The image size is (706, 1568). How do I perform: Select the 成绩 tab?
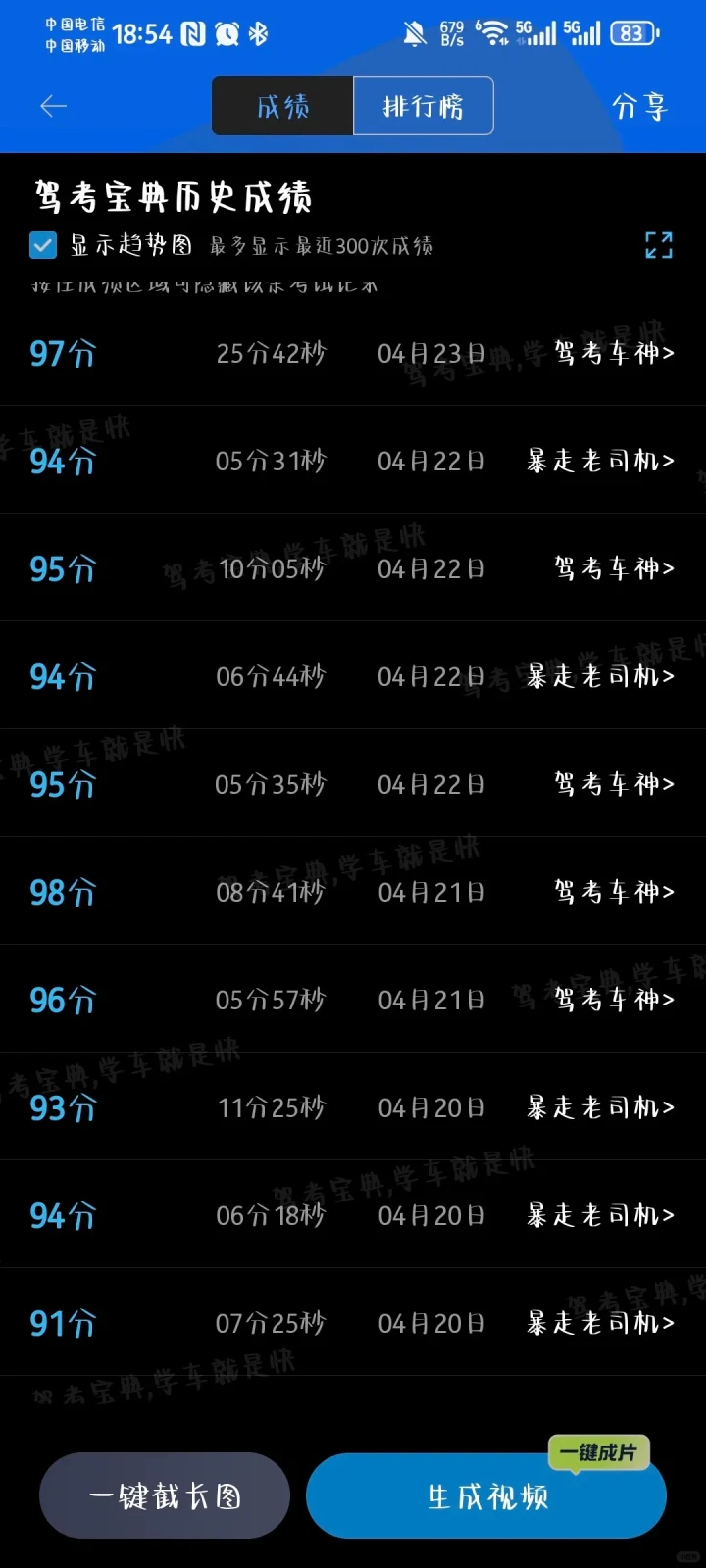coord(282,106)
